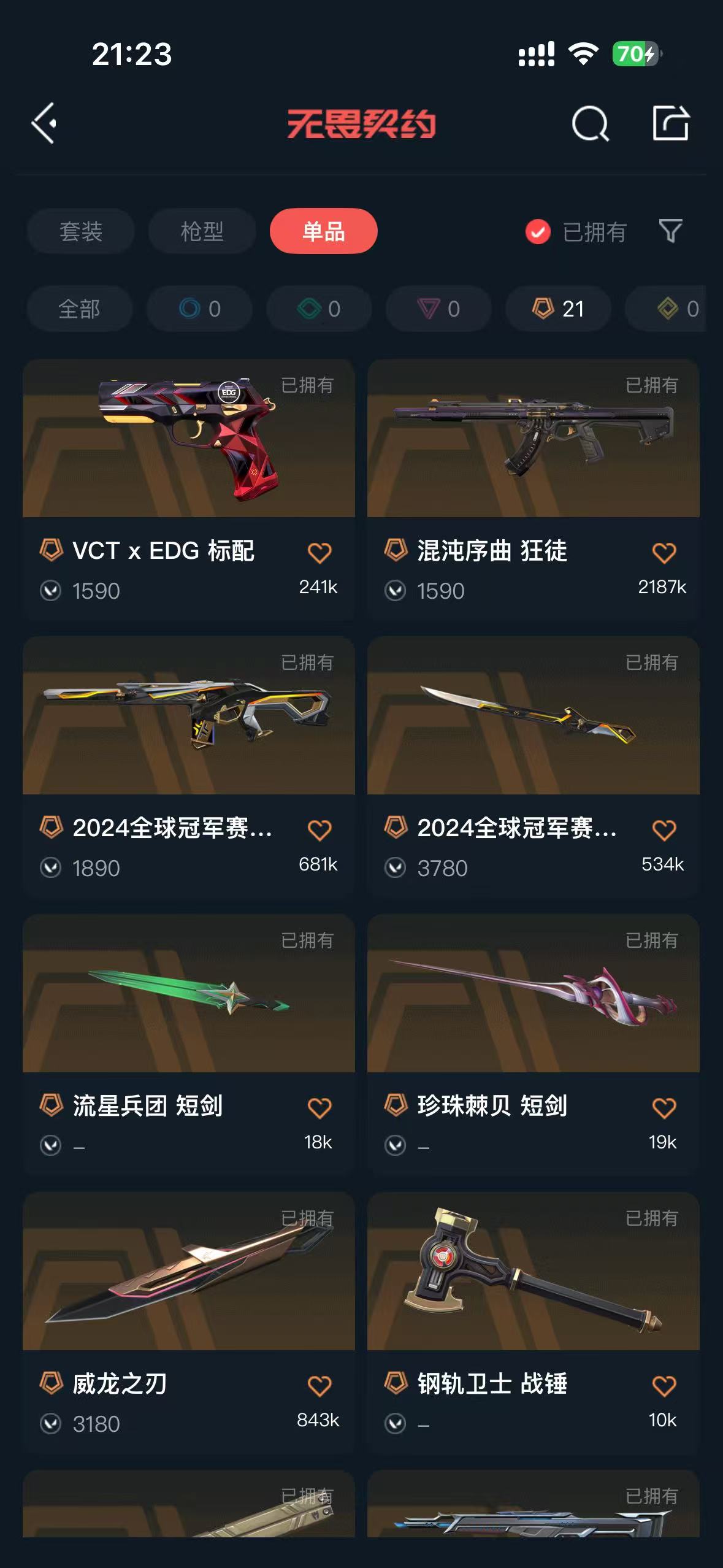Select the 全部 rarity chip
Screen dimensions: 723x1568
tap(80, 309)
